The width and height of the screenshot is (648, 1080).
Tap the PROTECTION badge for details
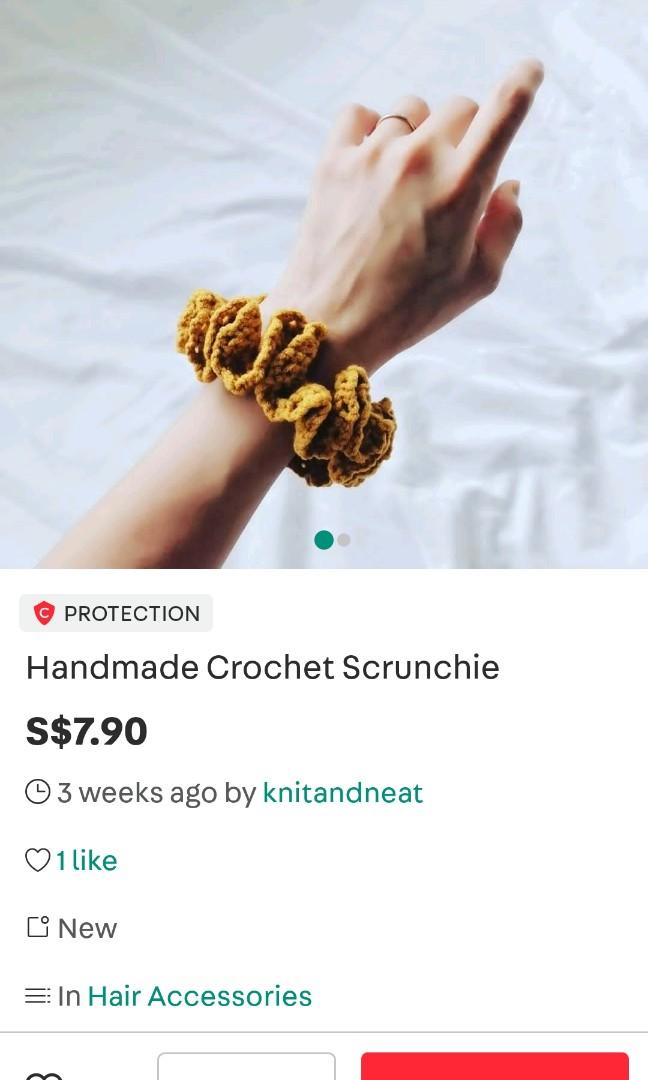[x=116, y=613]
